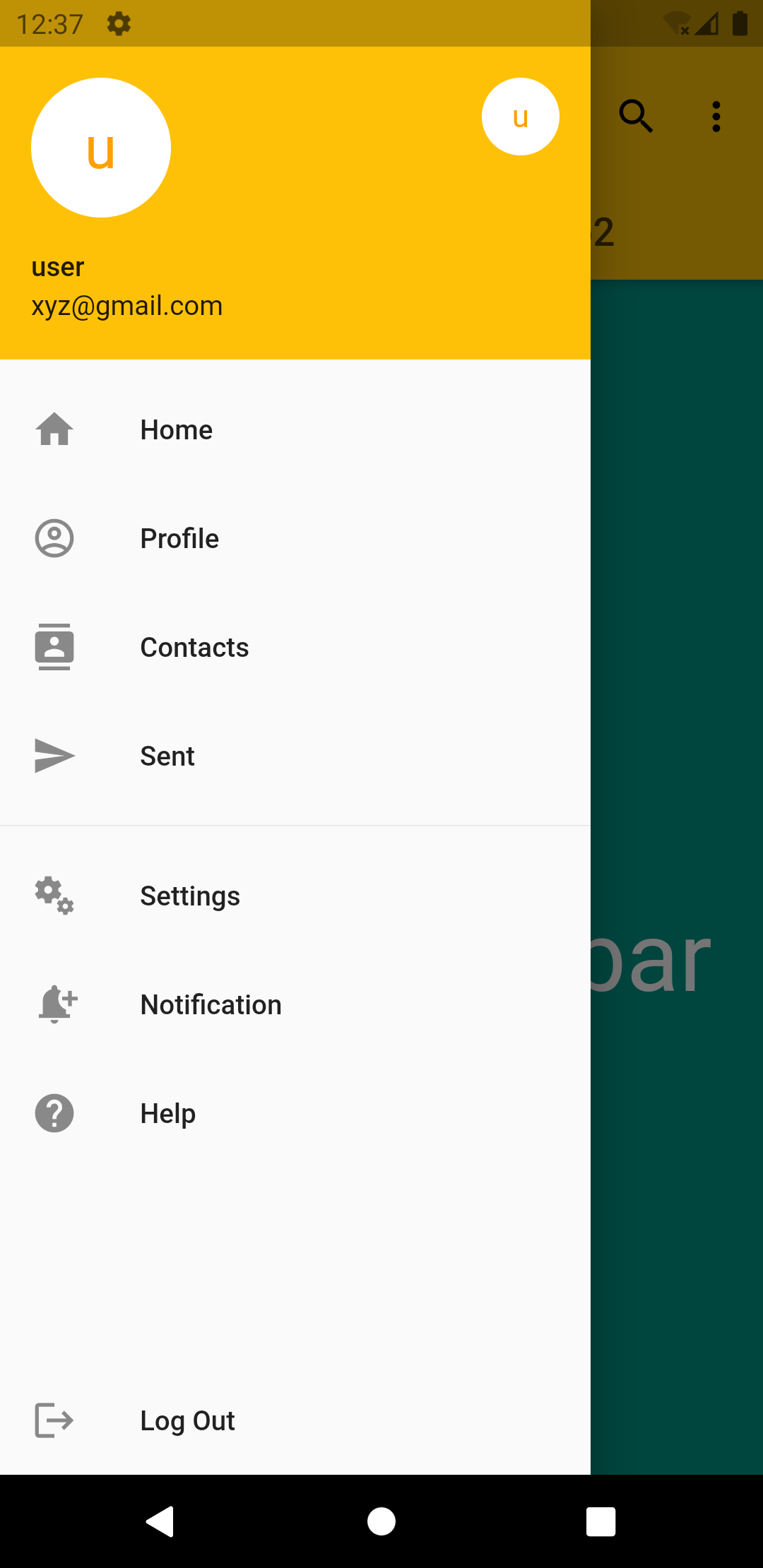Select the Sent item
The image size is (763, 1568).
tap(295, 756)
